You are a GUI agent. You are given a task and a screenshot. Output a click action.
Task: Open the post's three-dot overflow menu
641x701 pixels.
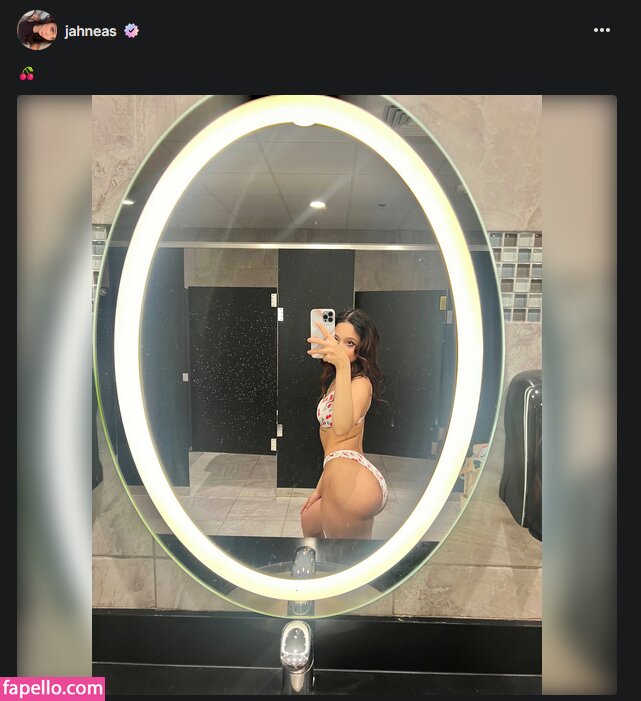pos(601,30)
